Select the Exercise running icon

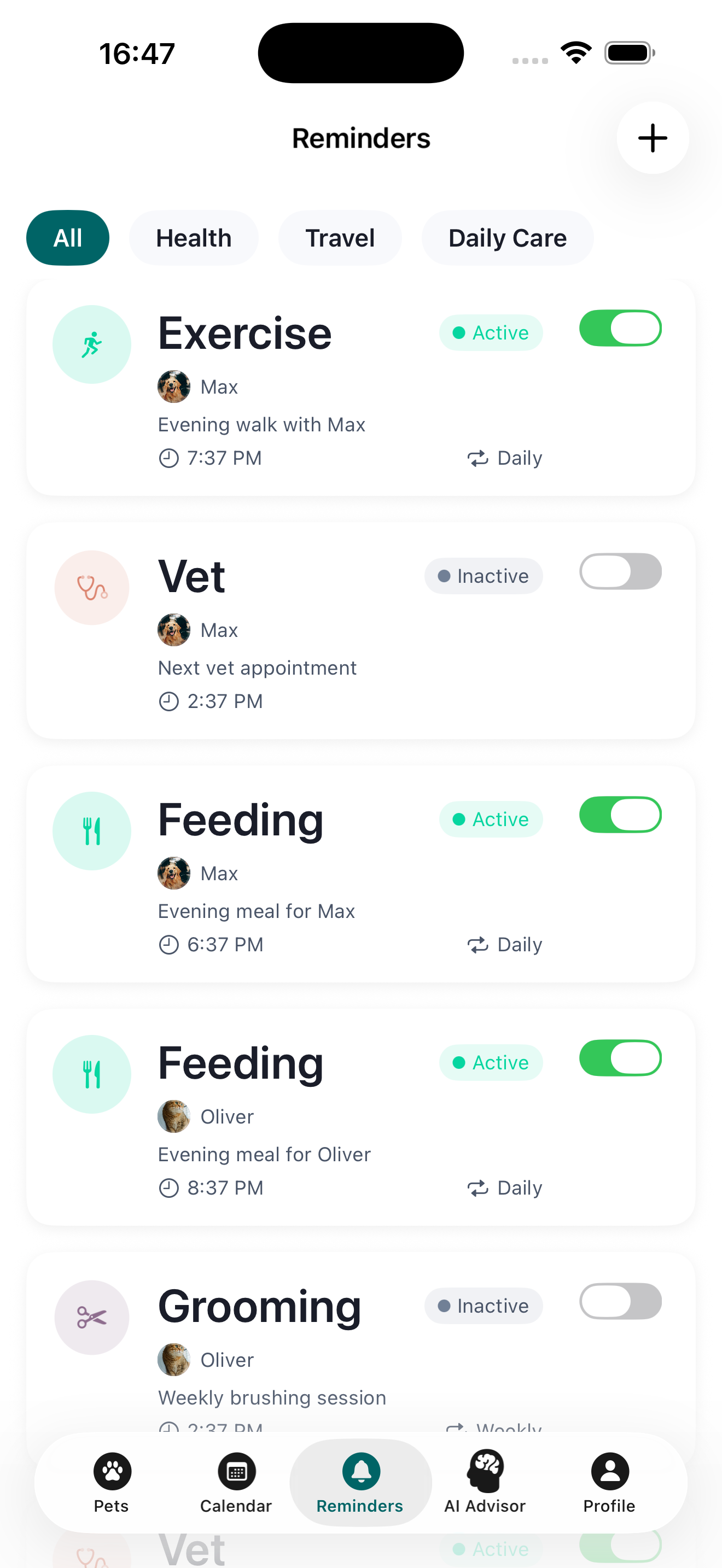pos(91,344)
